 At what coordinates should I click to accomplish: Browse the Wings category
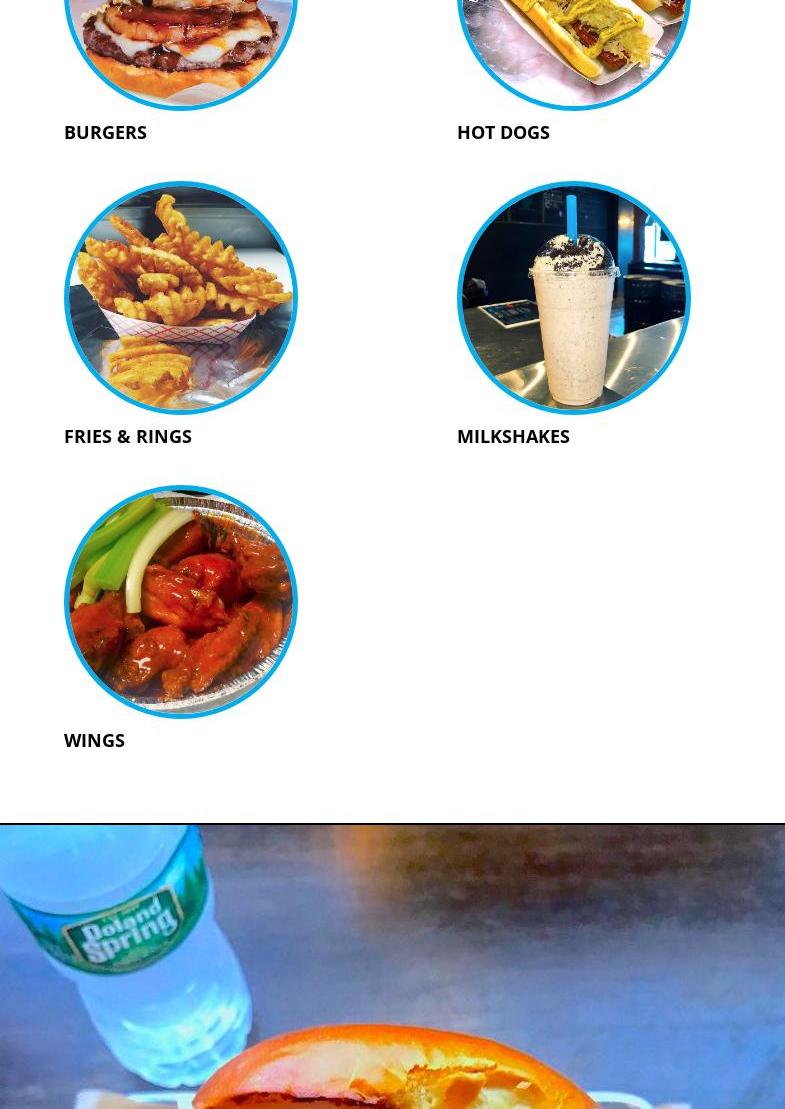point(94,740)
